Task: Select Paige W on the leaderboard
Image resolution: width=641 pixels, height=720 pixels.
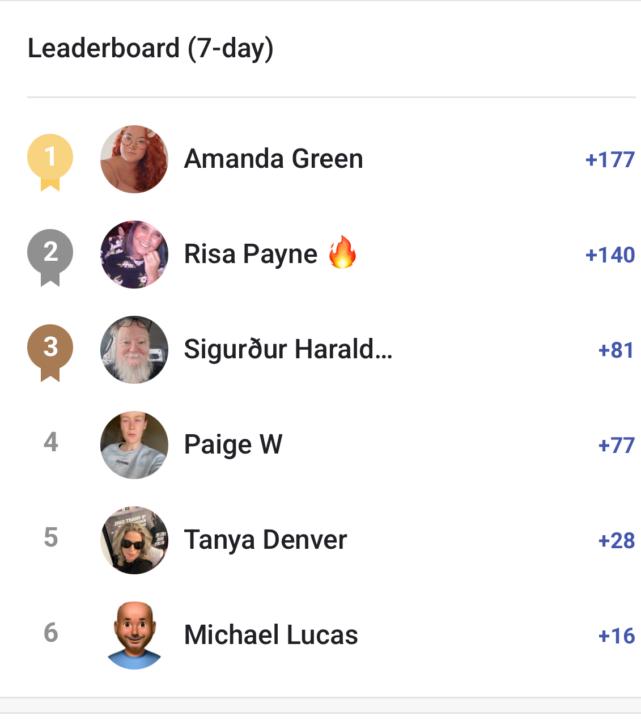Action: click(x=233, y=445)
